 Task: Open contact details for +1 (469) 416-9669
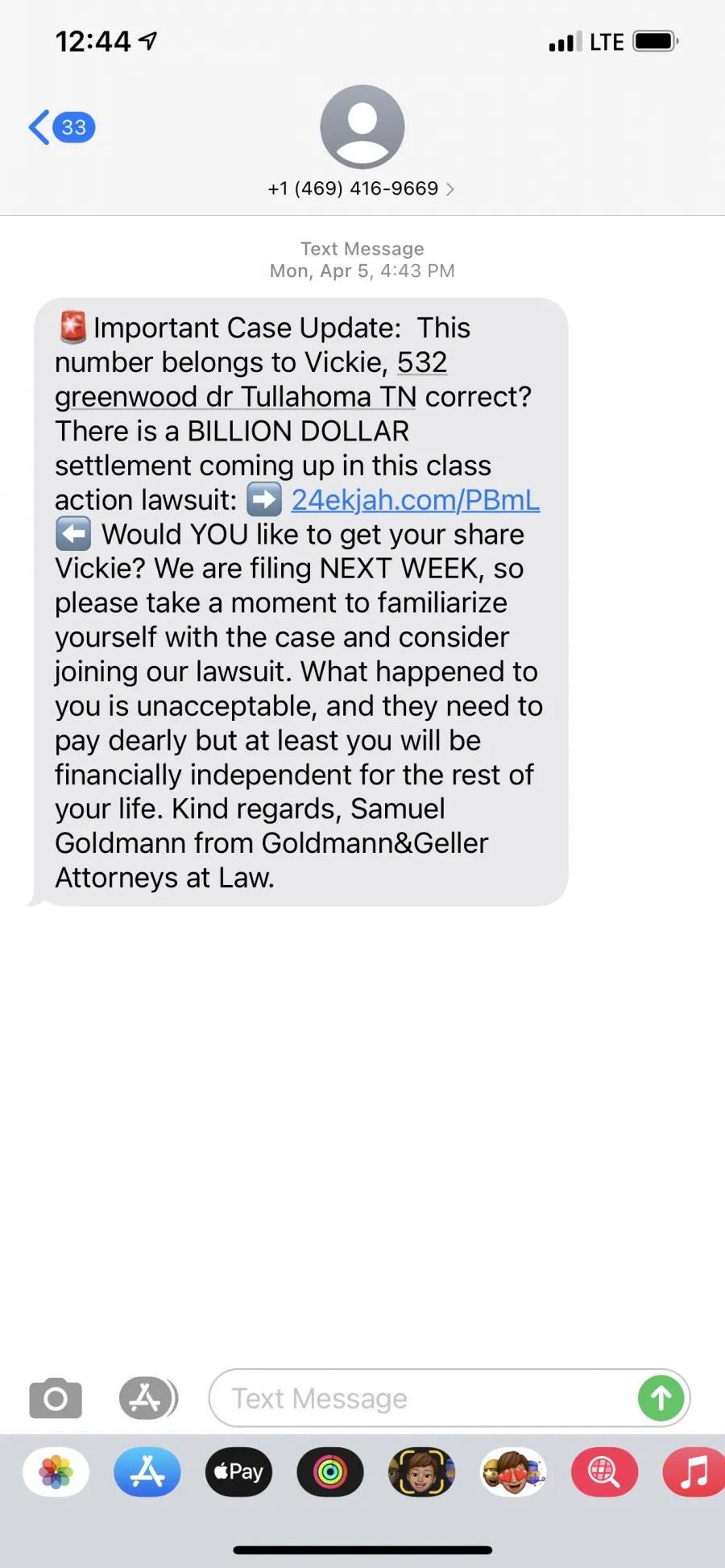pos(362,188)
